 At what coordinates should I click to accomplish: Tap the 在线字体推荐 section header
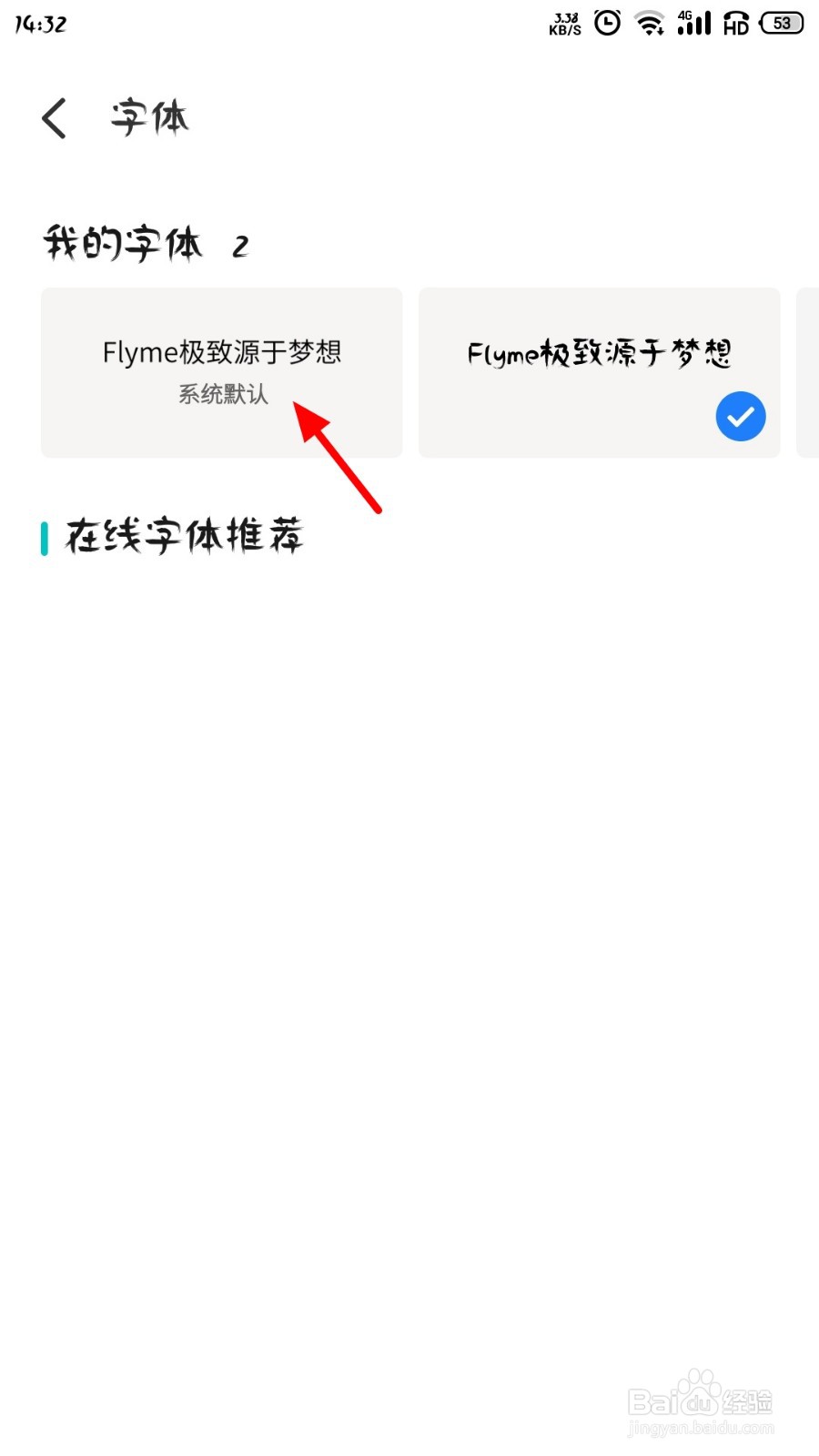coord(182,537)
